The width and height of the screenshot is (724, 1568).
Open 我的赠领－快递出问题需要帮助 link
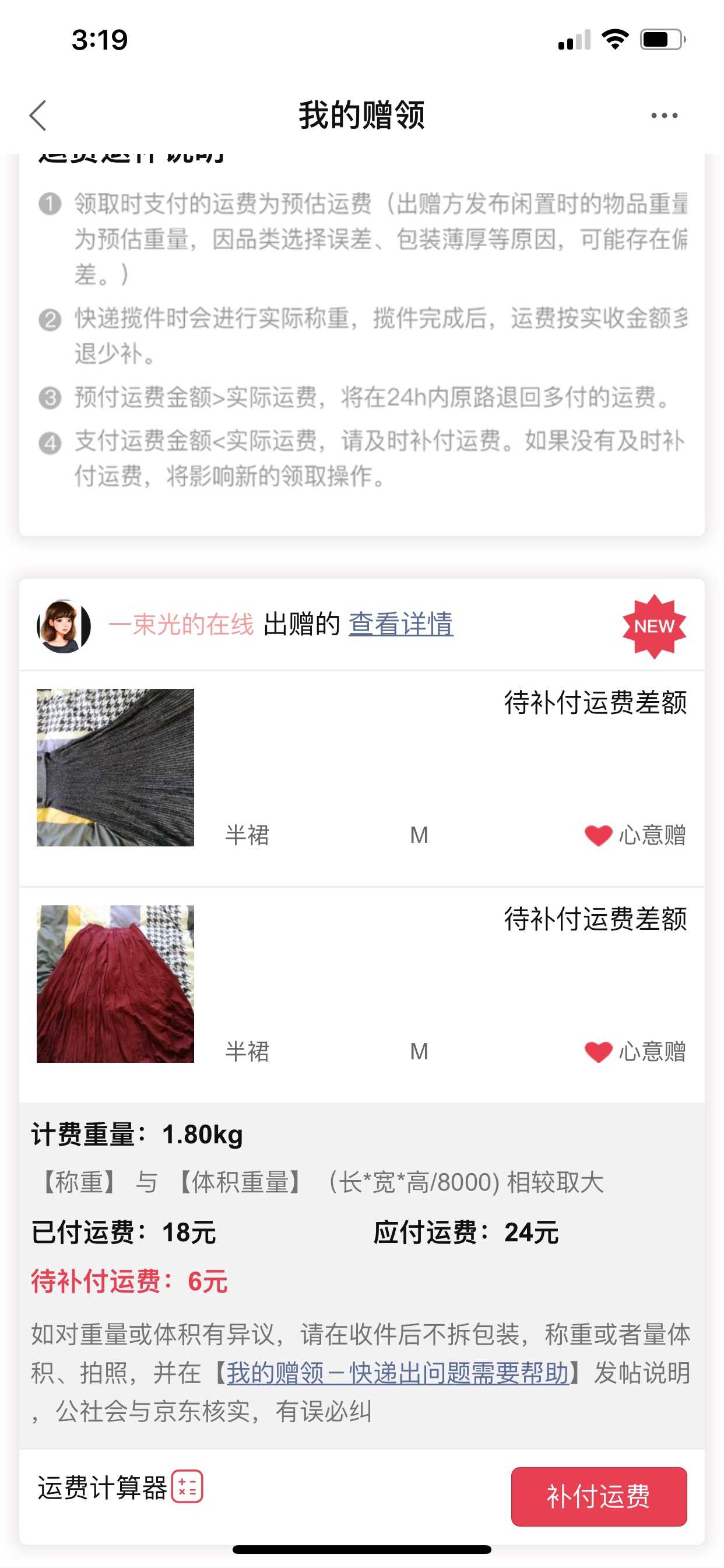click(398, 1373)
